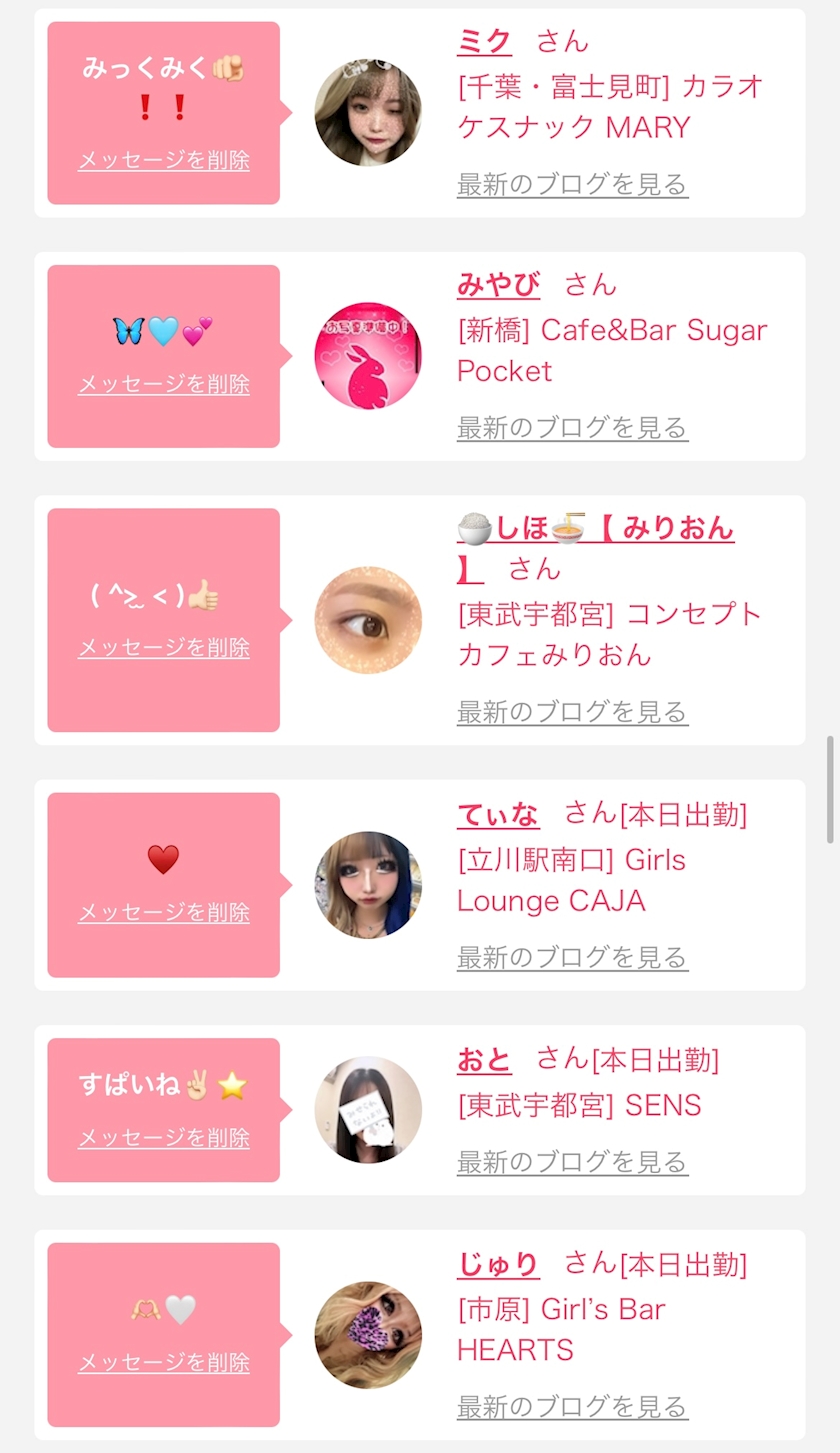Open しほ【みりおん】's profile link
The height and width of the screenshot is (1453, 840).
[595, 529]
